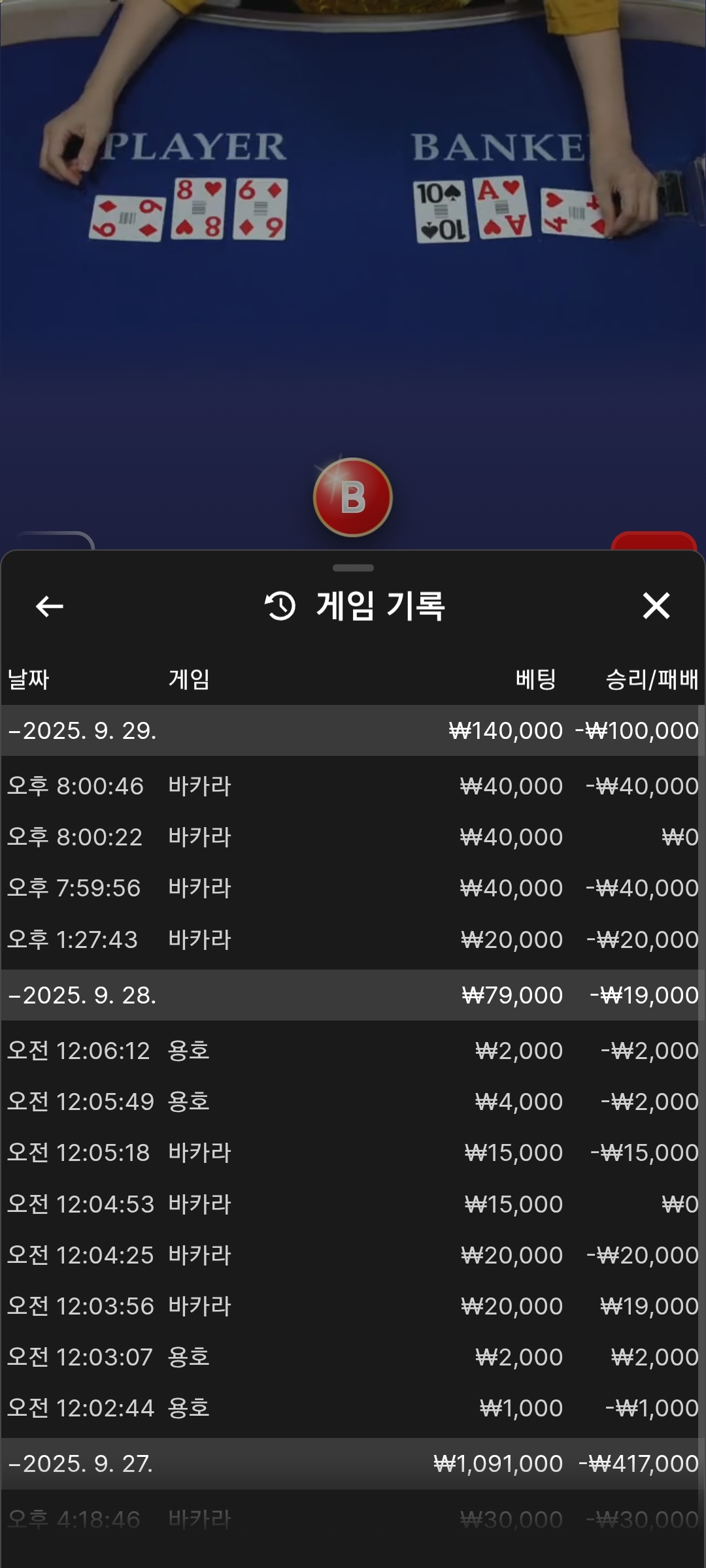Open the 오전 12:05:49 용호 record
706x1568 pixels.
tap(353, 1102)
